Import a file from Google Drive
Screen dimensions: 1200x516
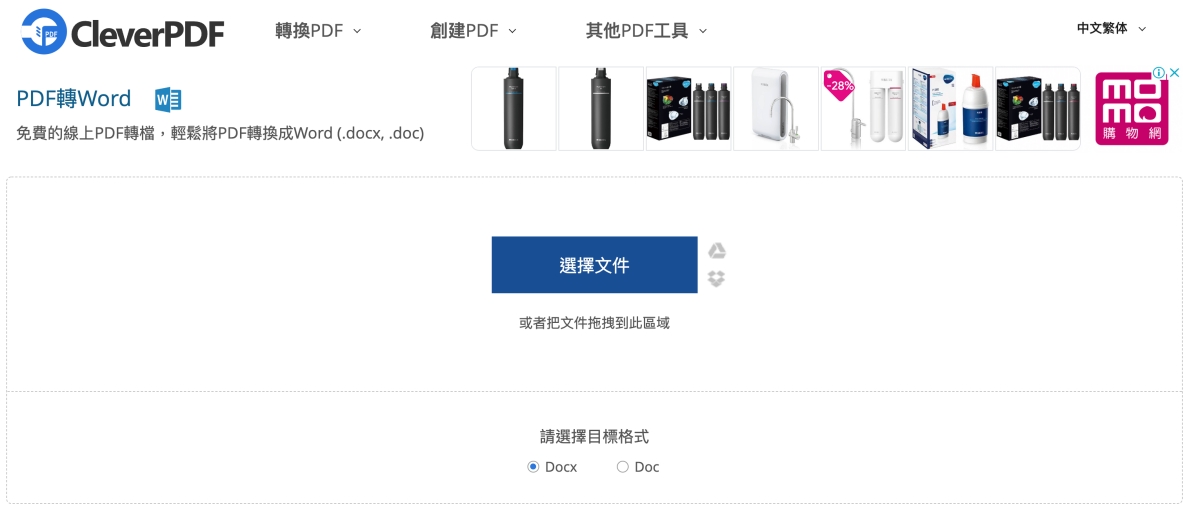716,251
